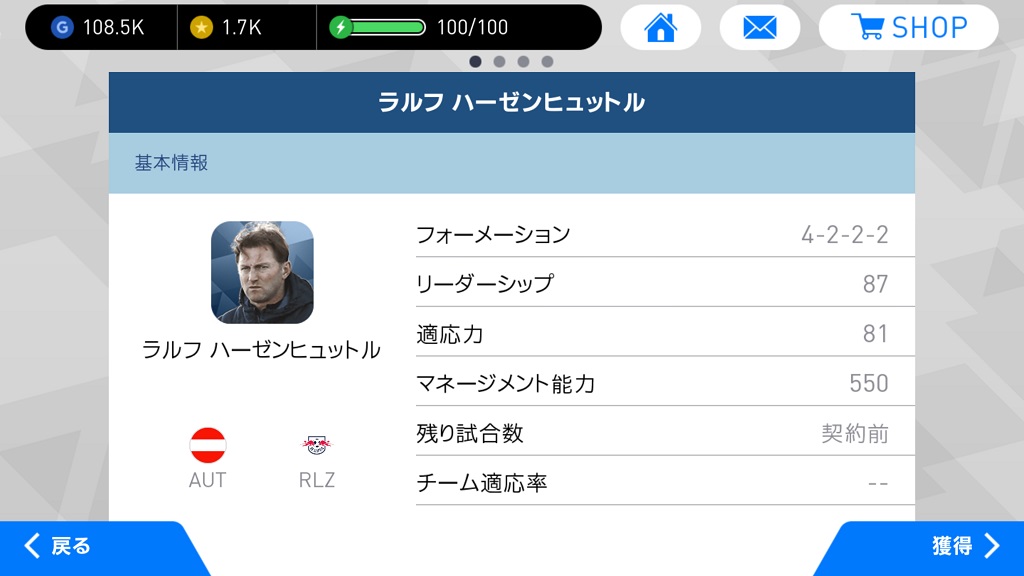Open the SHOP
Viewport: 1024px width, 576px height.
(x=908, y=28)
